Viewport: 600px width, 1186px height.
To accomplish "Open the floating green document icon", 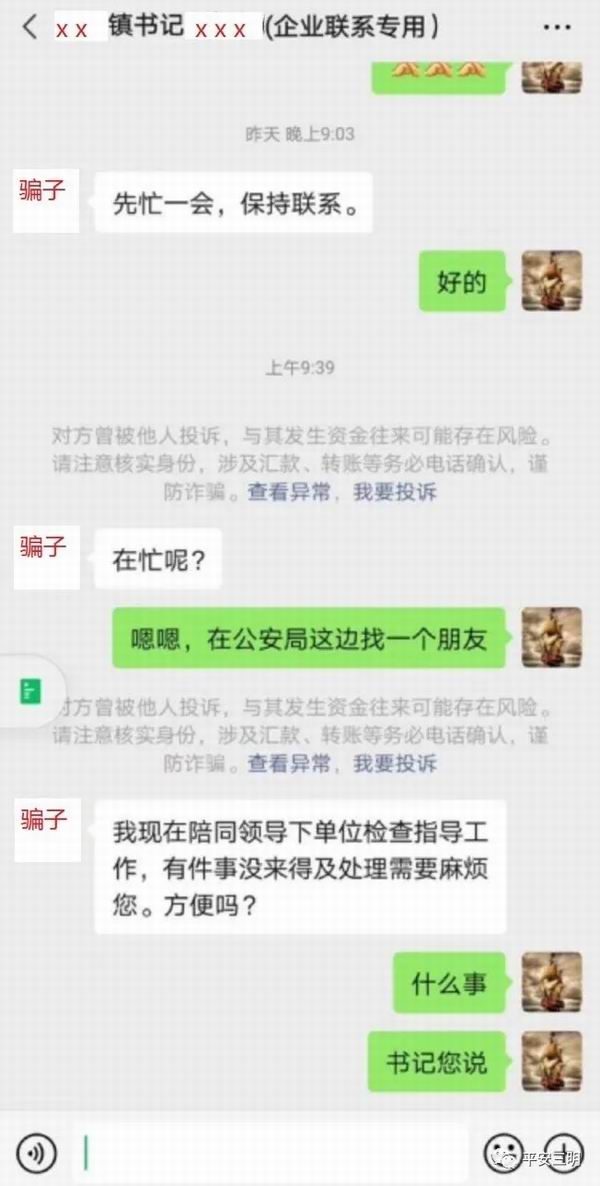I will (31, 692).
